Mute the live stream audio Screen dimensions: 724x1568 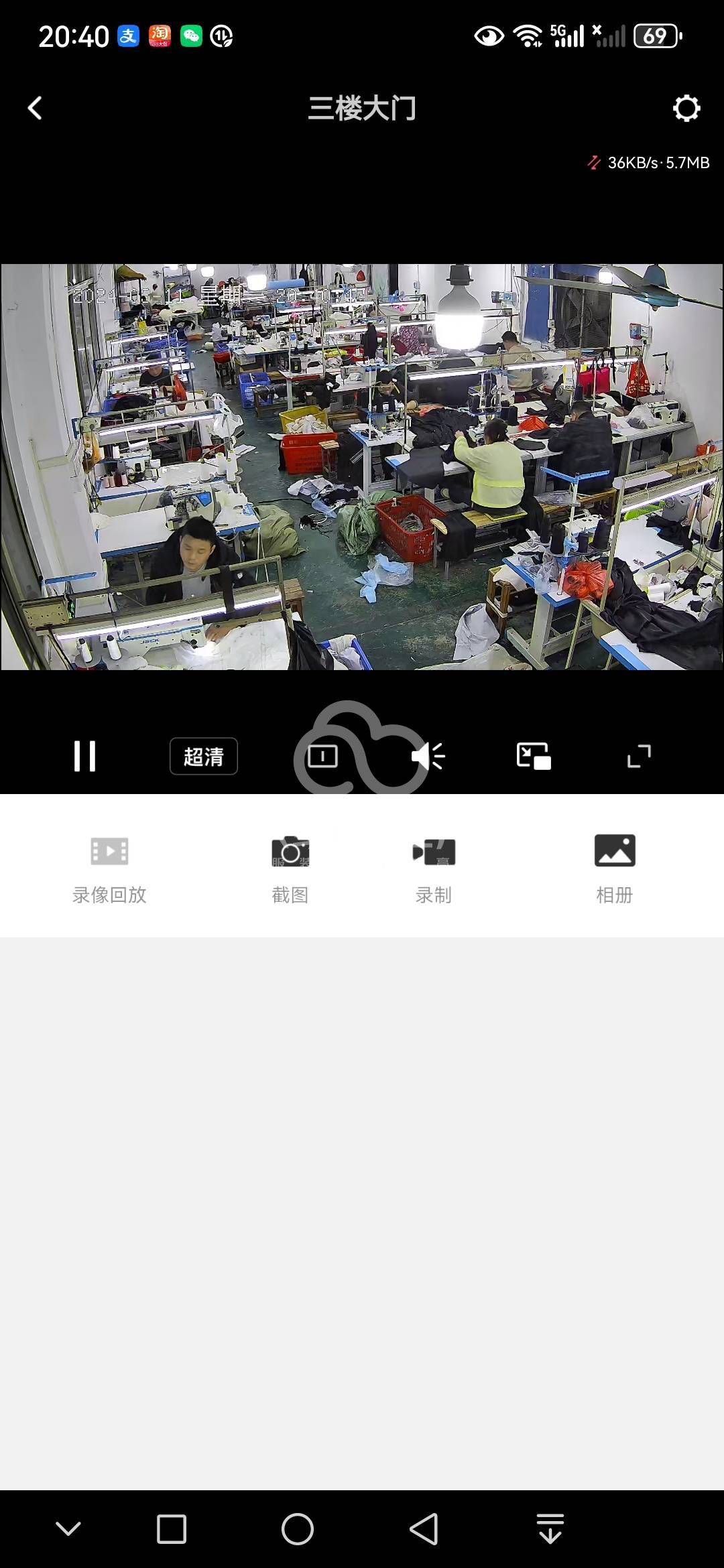[x=428, y=757]
